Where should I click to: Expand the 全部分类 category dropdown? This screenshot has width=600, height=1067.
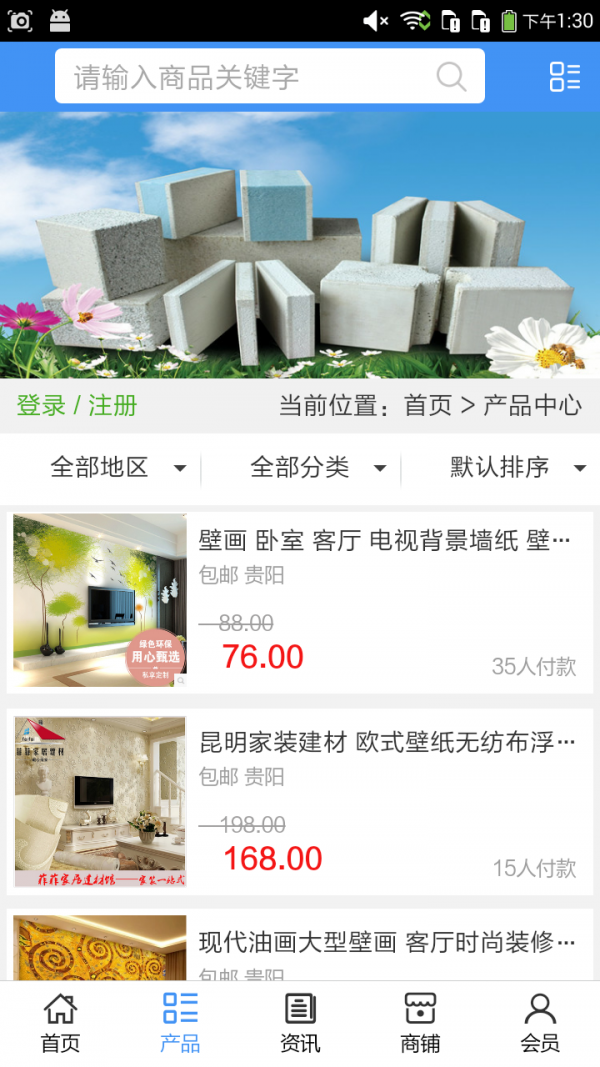tap(317, 467)
